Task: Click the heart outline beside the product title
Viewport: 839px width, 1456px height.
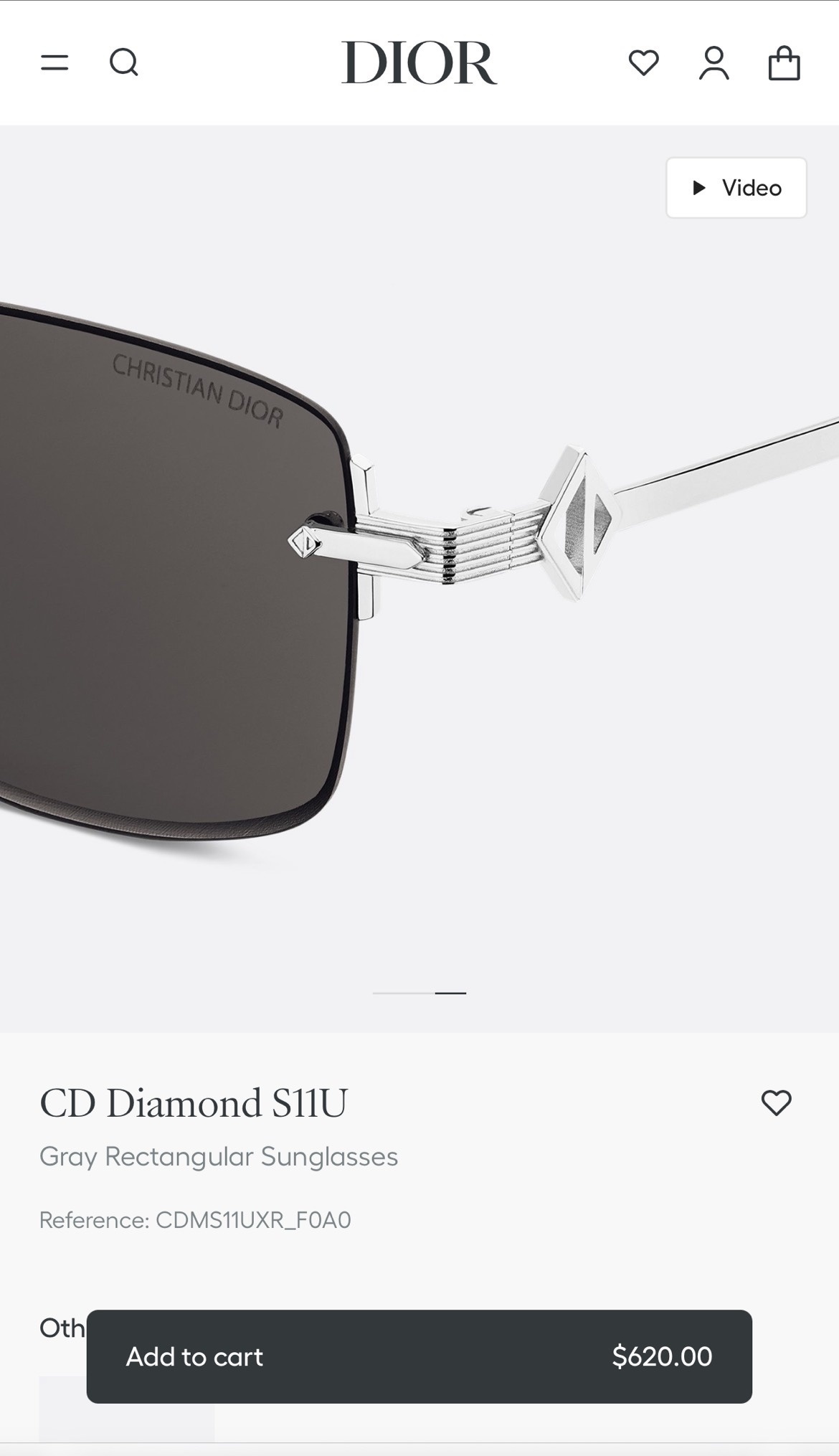Action: 777,1104
